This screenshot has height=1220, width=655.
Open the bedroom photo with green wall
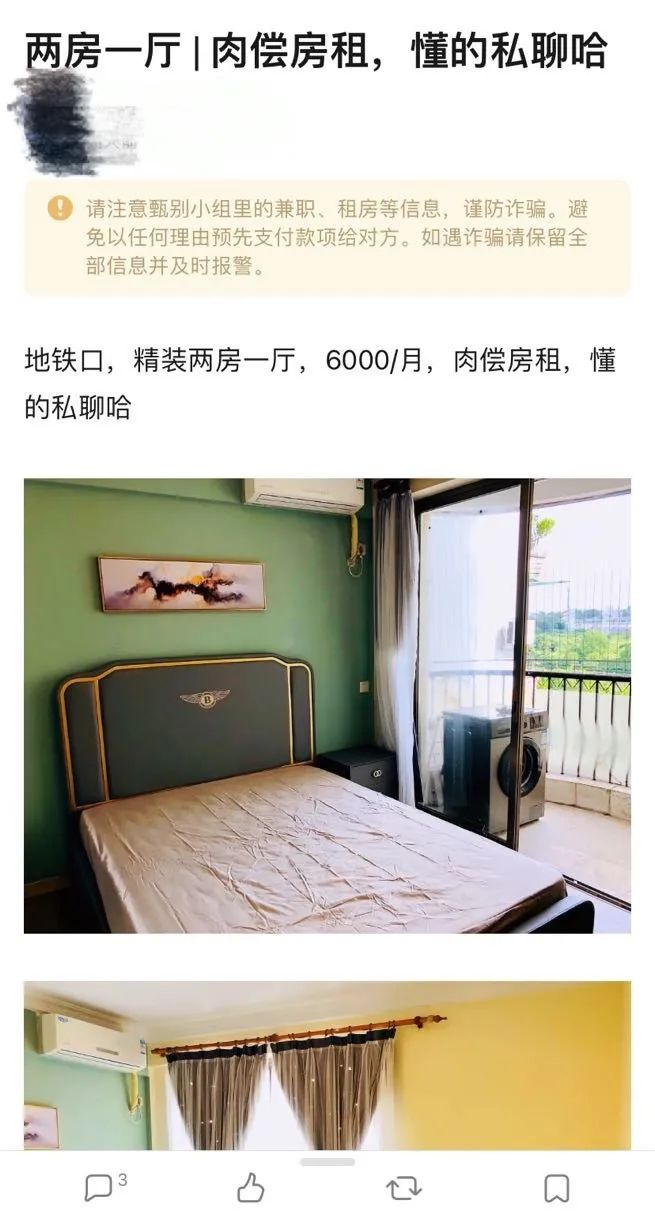click(x=327, y=706)
